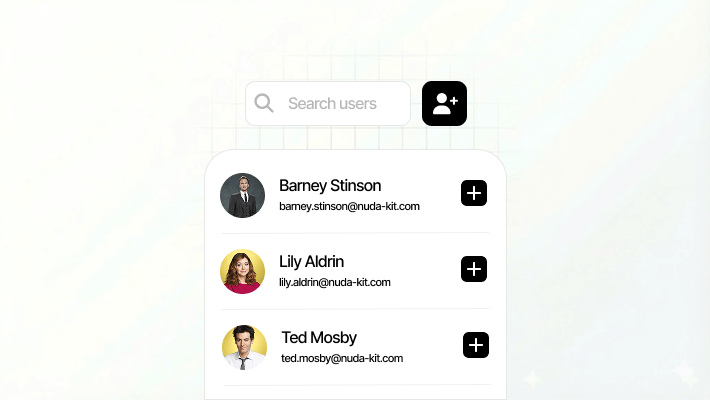Open Ted Mosby's user row
The image size is (710, 400).
tap(341, 347)
